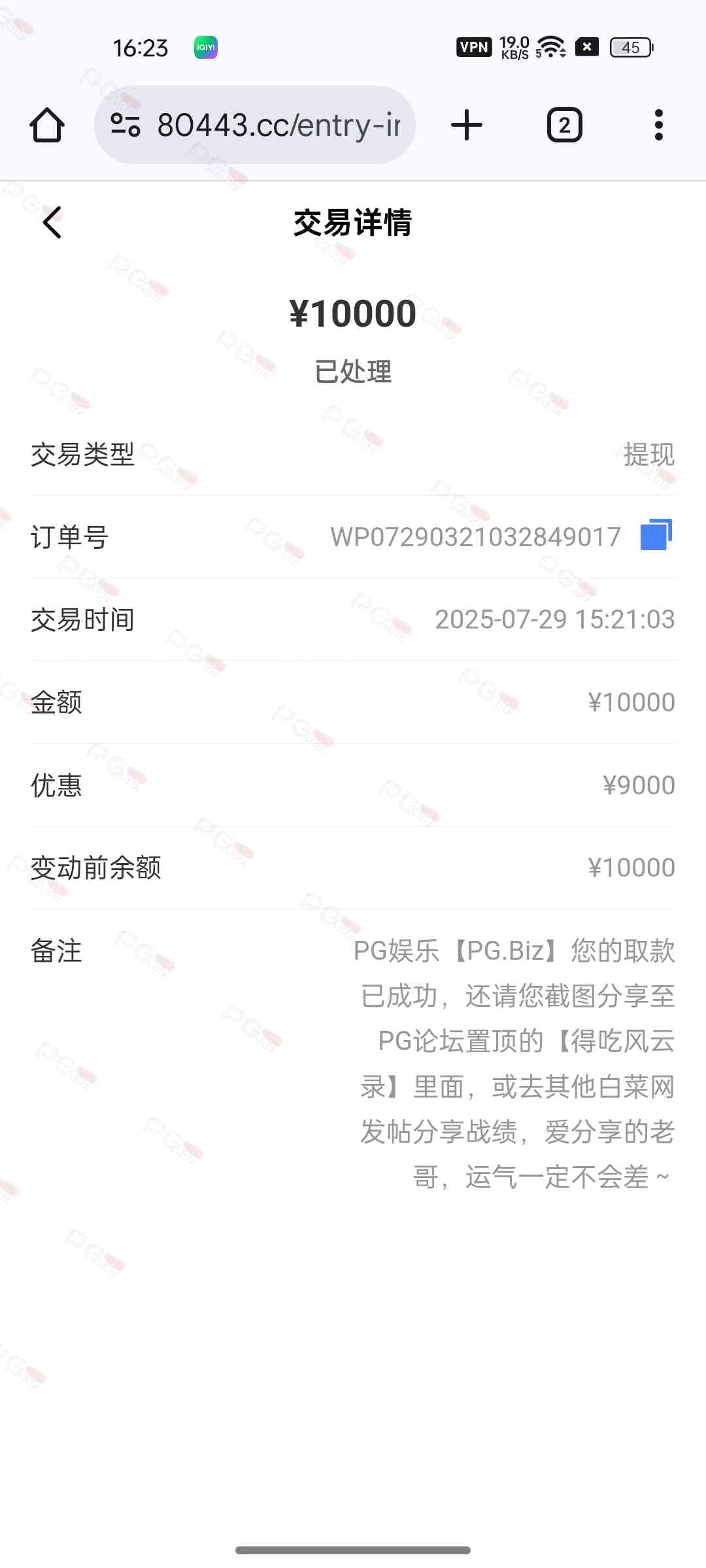Copy the order number WP0729032103284­9017
Viewport: 706px width, 1568px height.
656,535
